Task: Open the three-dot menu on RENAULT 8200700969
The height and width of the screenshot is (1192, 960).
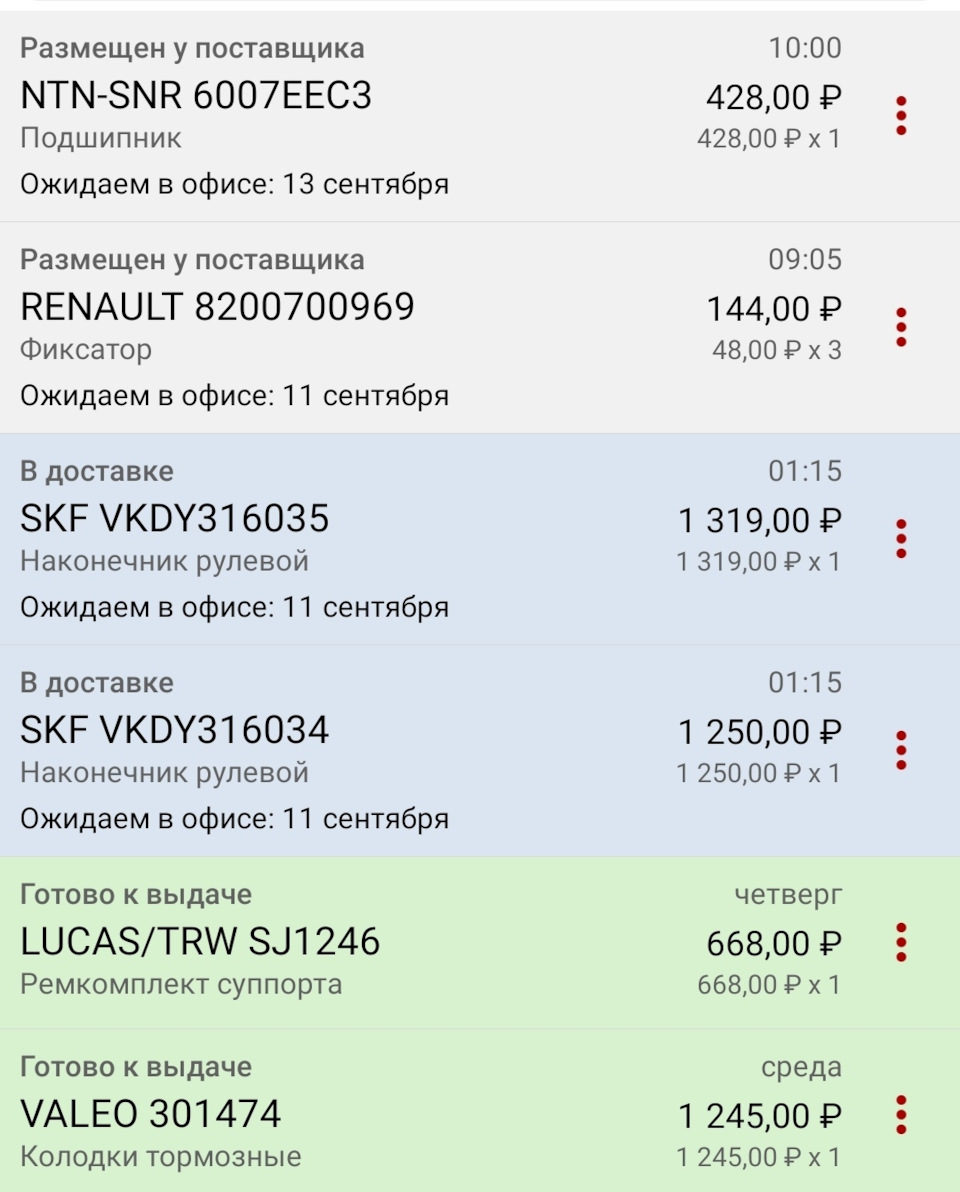Action: point(901,325)
